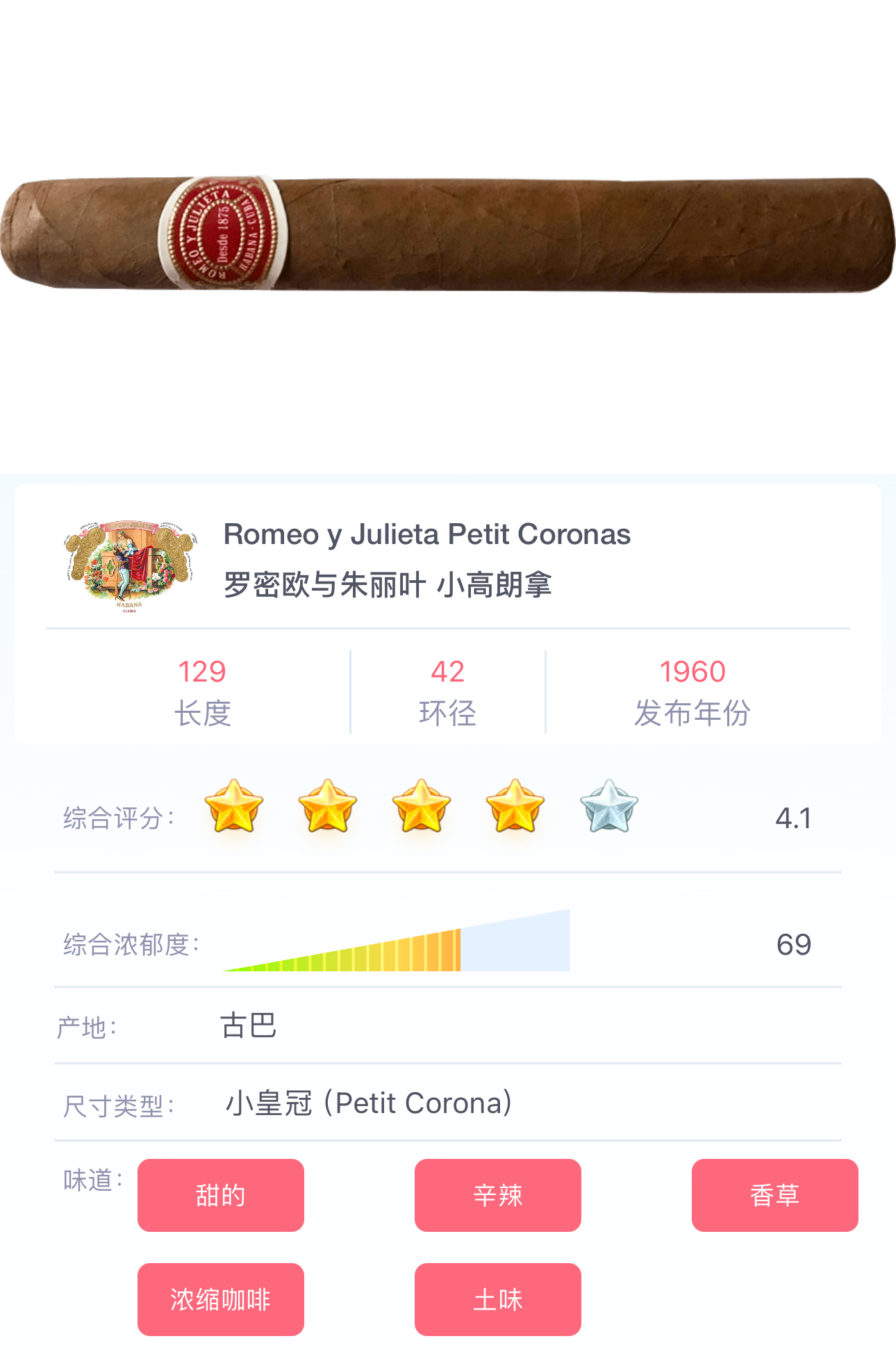The image size is (896, 1359).
Task: Open the 香草 flavor tag
Action: point(774,1195)
